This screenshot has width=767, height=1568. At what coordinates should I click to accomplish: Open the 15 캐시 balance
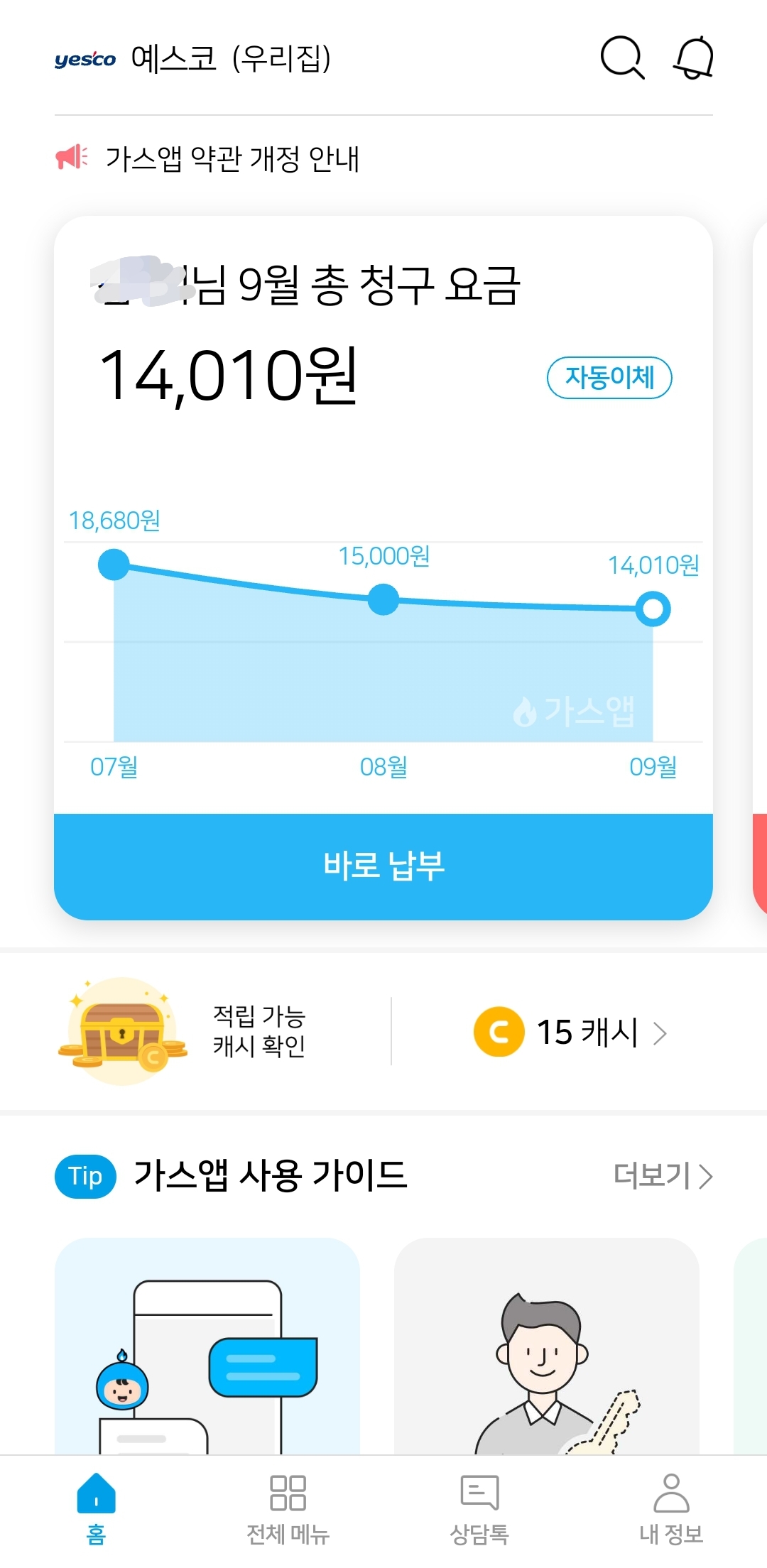(x=571, y=1033)
